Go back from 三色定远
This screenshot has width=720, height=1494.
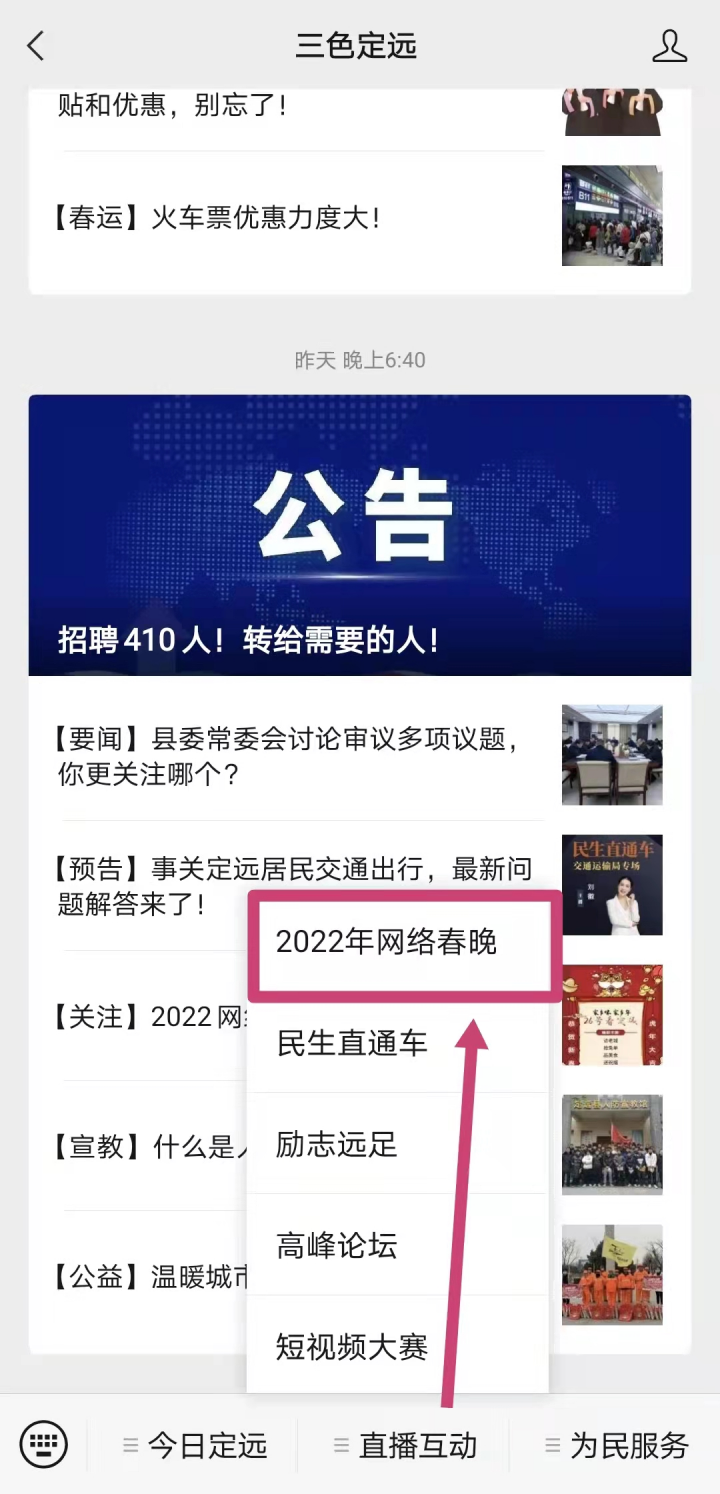36,46
